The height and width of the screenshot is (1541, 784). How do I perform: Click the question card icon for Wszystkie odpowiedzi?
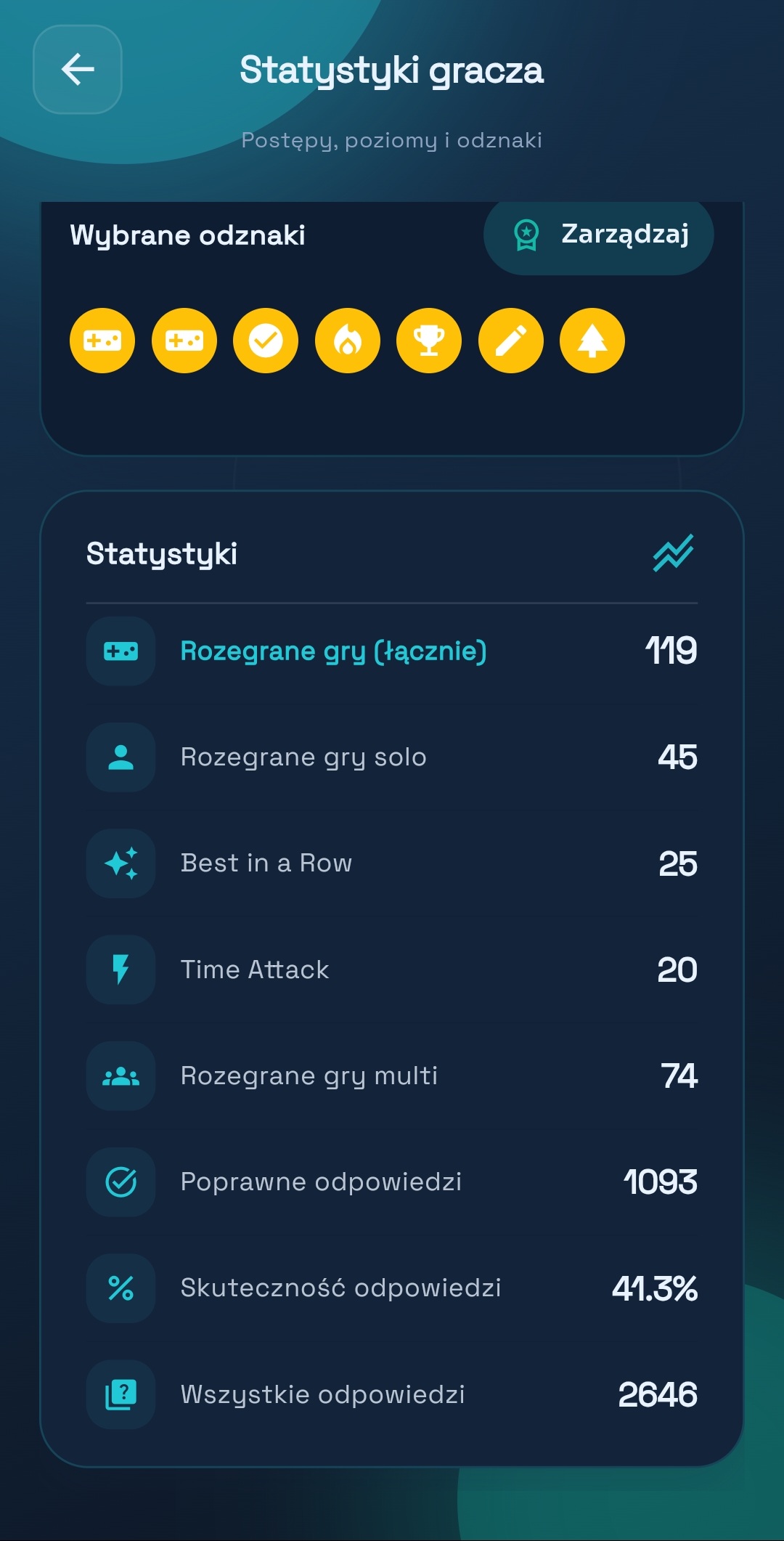(x=121, y=1394)
